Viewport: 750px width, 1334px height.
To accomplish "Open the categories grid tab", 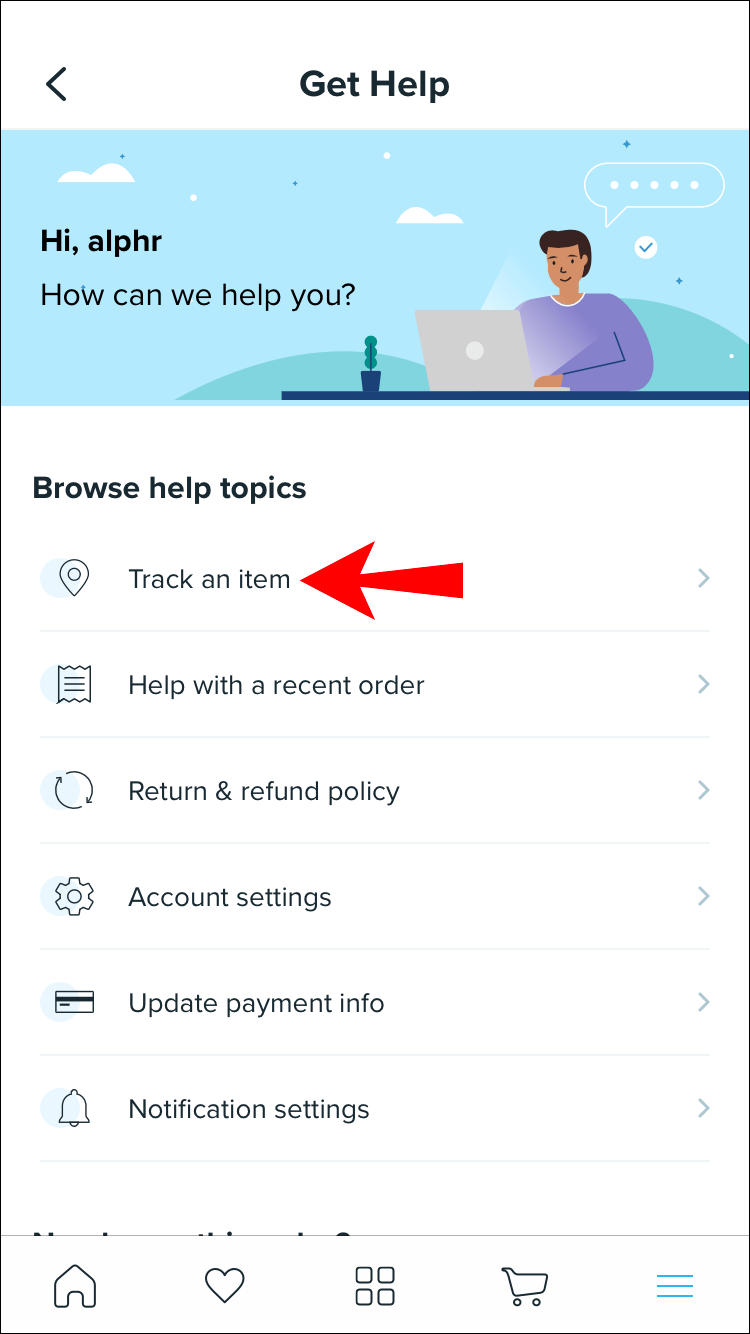I will (x=375, y=1285).
